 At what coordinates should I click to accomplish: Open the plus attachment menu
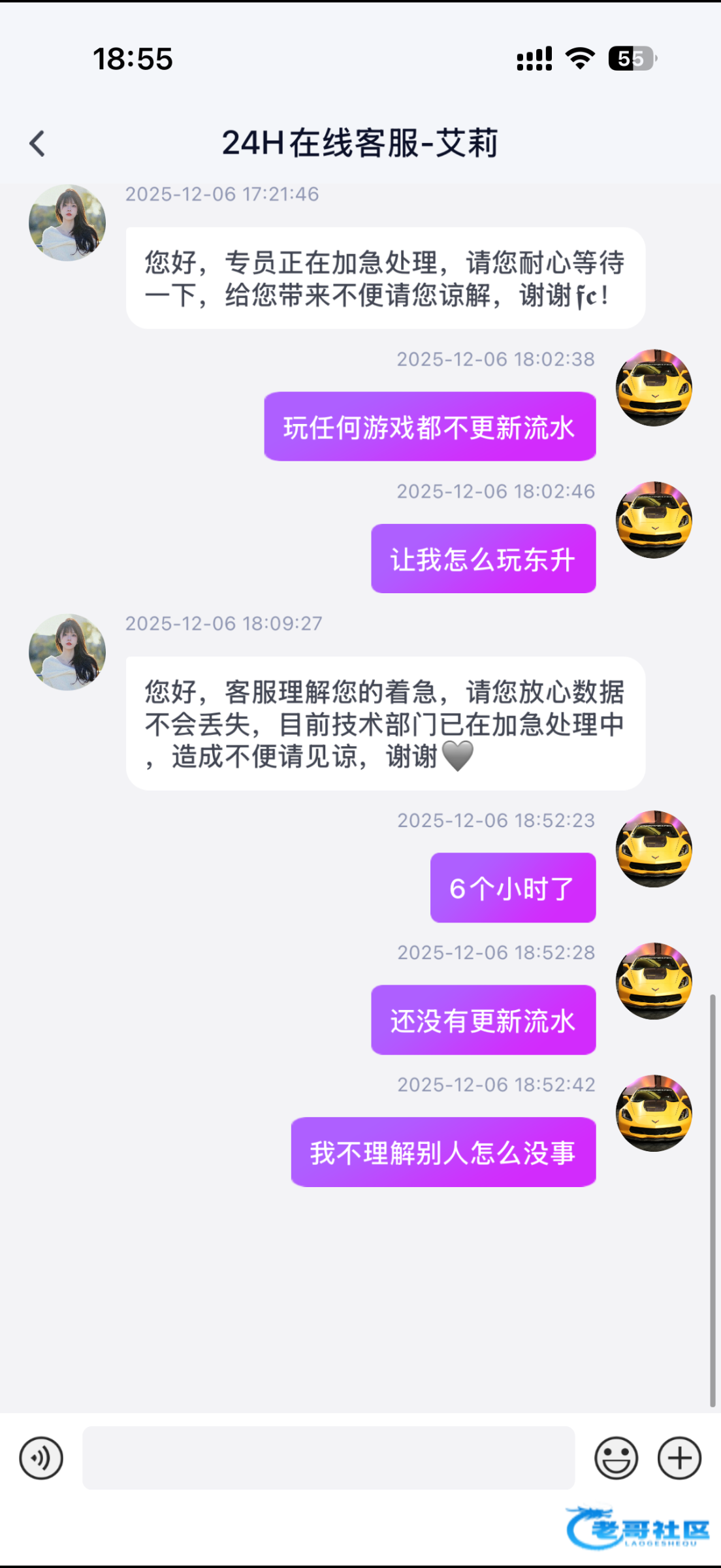click(x=679, y=1458)
